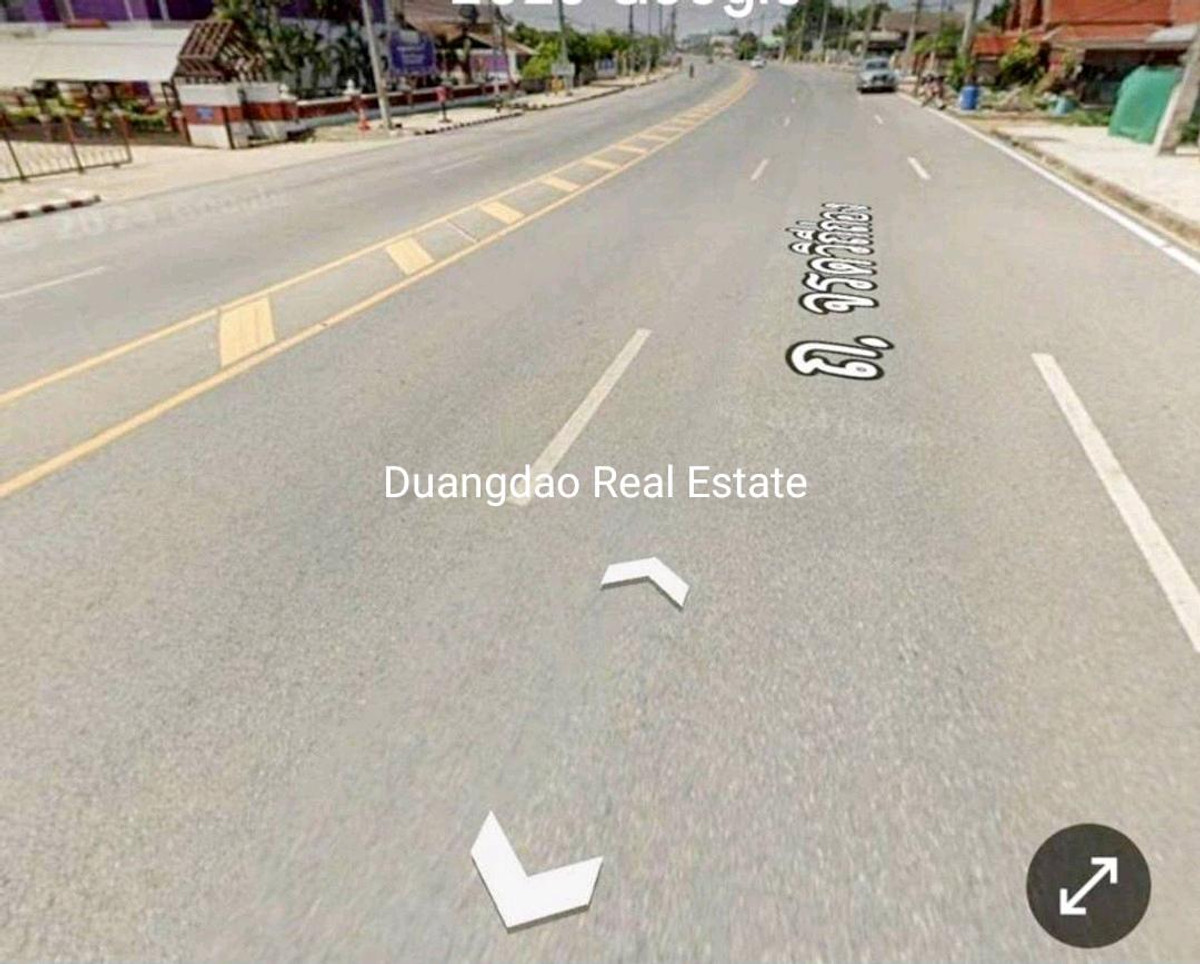1200x964 pixels.
Task: Expand Street View to fullscreen
Action: pyautogui.click(x=1088, y=885)
